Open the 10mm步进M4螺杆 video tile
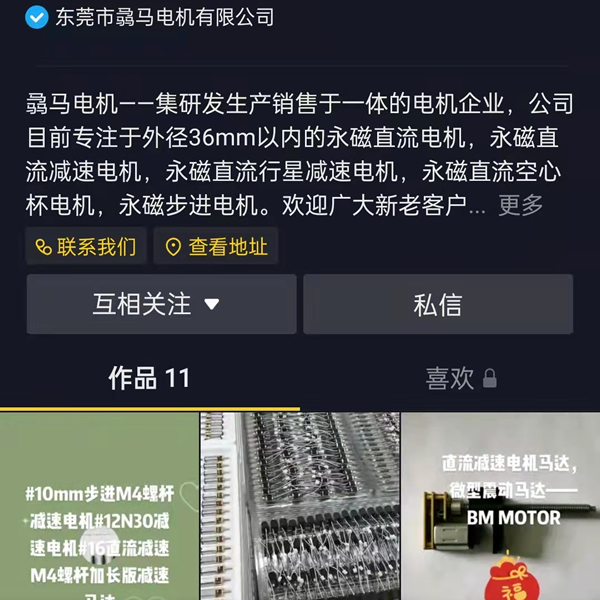 pos(99,506)
